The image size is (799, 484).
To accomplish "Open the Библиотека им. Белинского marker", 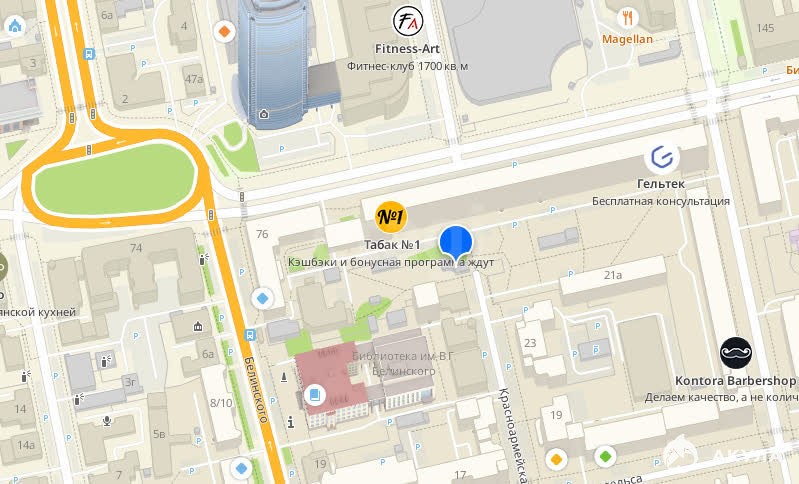I will [x=316, y=396].
